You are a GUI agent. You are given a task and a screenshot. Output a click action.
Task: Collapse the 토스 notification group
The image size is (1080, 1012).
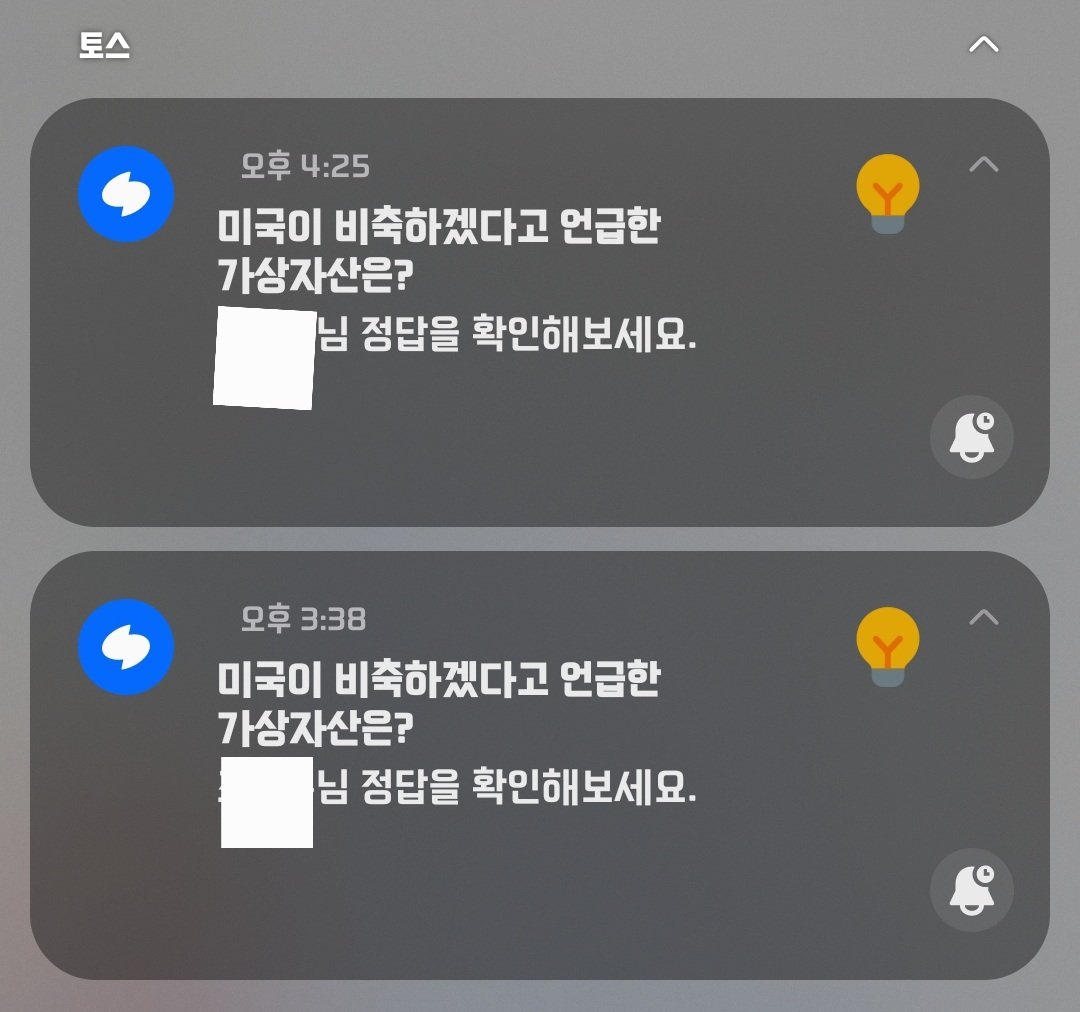[984, 45]
